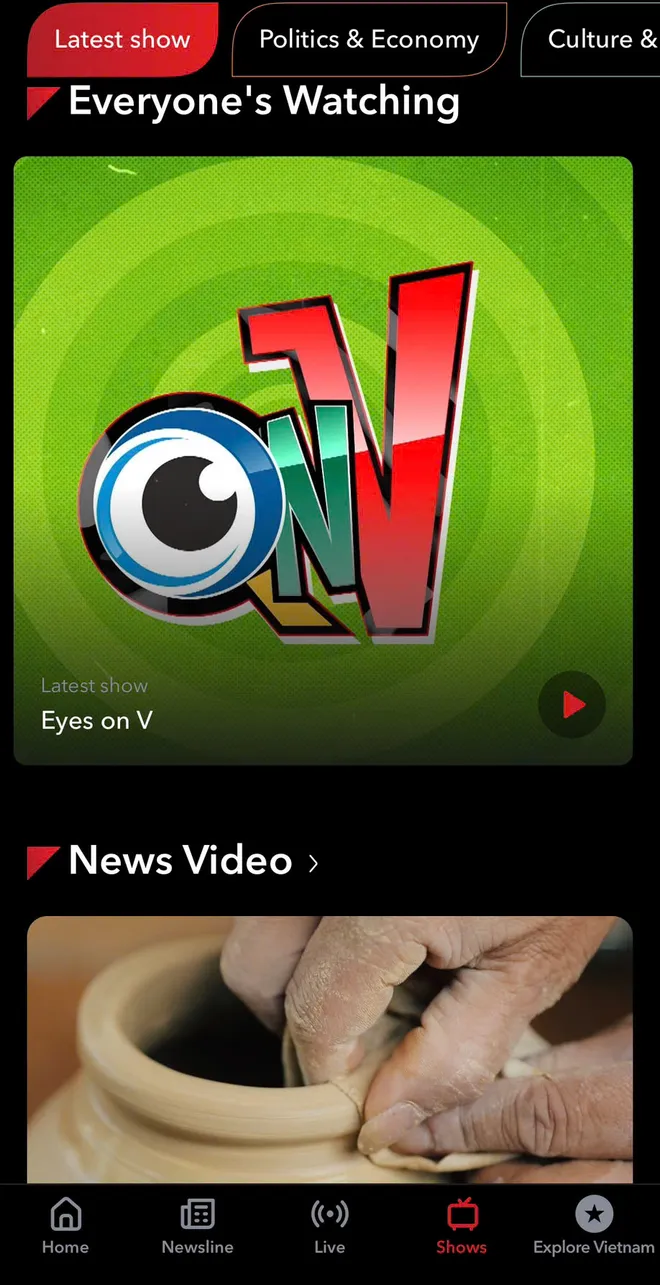
Task: Select the Latest show category tab
Action: tap(122, 40)
